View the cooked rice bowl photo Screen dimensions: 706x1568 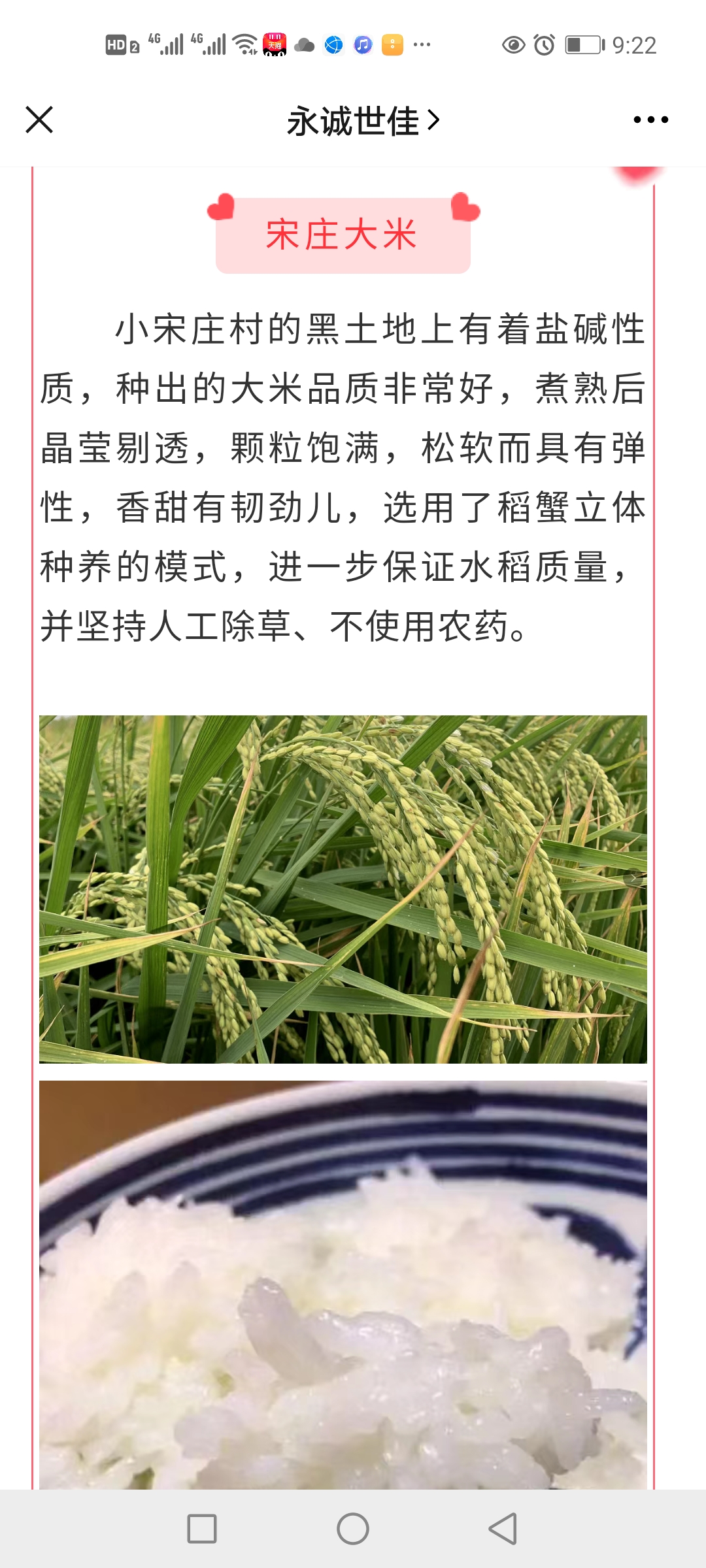pyautogui.click(x=343, y=1284)
